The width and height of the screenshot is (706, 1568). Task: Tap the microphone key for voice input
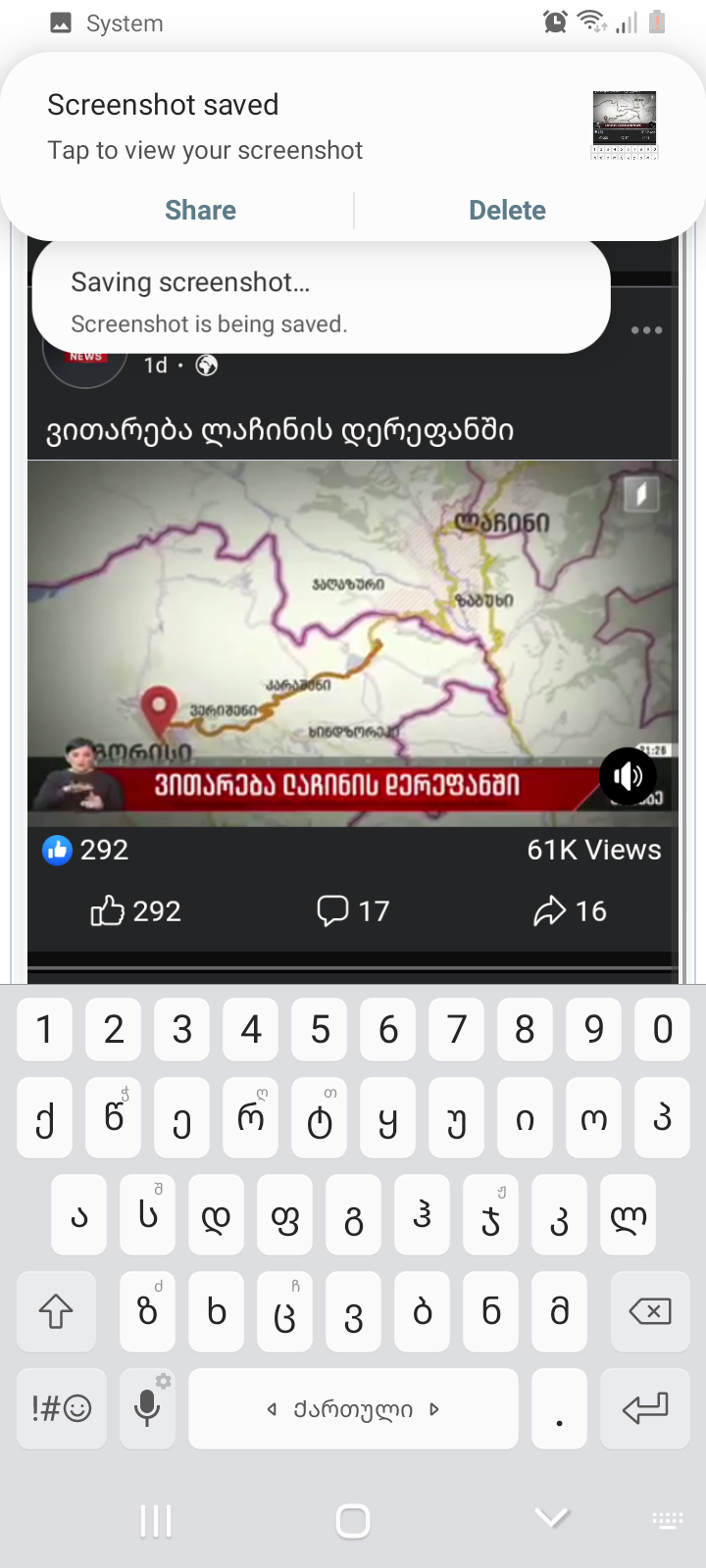147,1408
